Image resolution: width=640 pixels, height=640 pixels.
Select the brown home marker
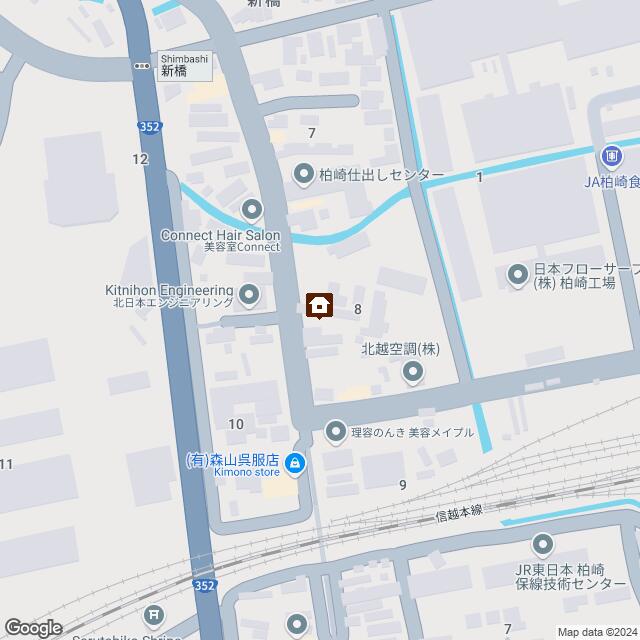pyautogui.click(x=319, y=305)
